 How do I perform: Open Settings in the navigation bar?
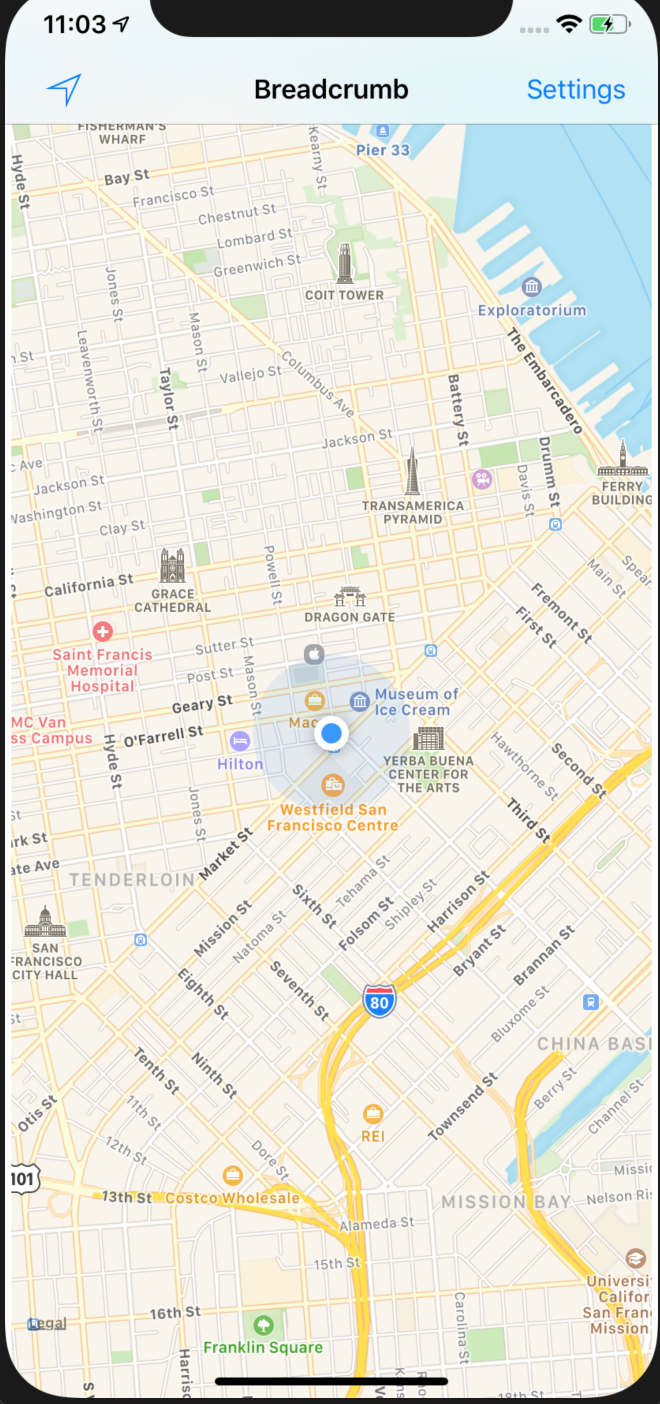click(576, 89)
